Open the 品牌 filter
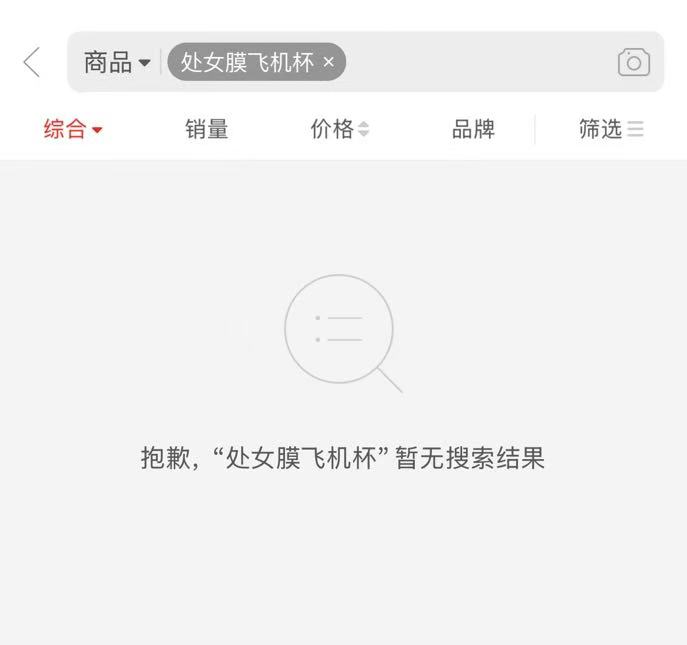The width and height of the screenshot is (687, 645). click(x=473, y=129)
